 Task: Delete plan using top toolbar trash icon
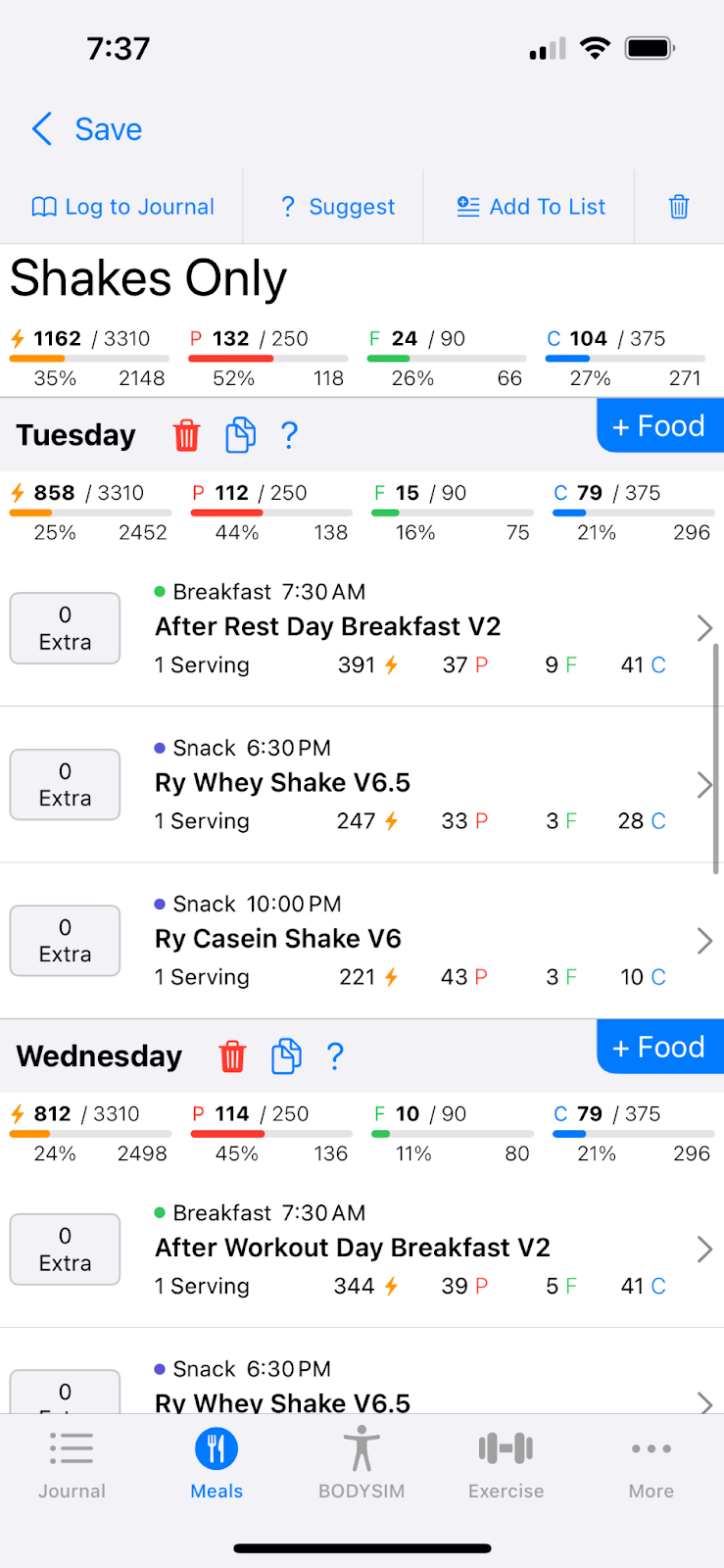679,207
